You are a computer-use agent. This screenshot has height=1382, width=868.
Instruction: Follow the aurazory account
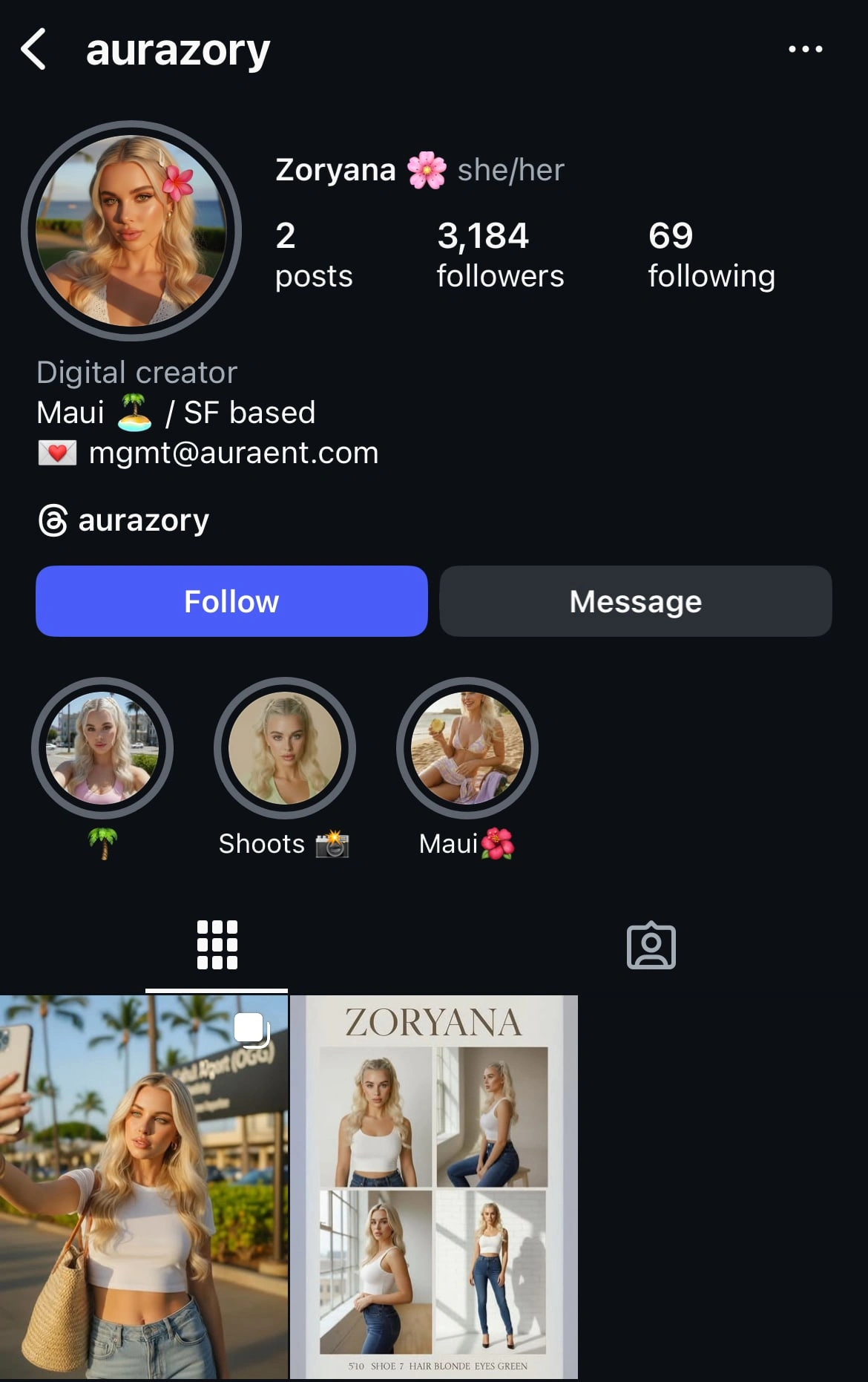pyautogui.click(x=231, y=601)
